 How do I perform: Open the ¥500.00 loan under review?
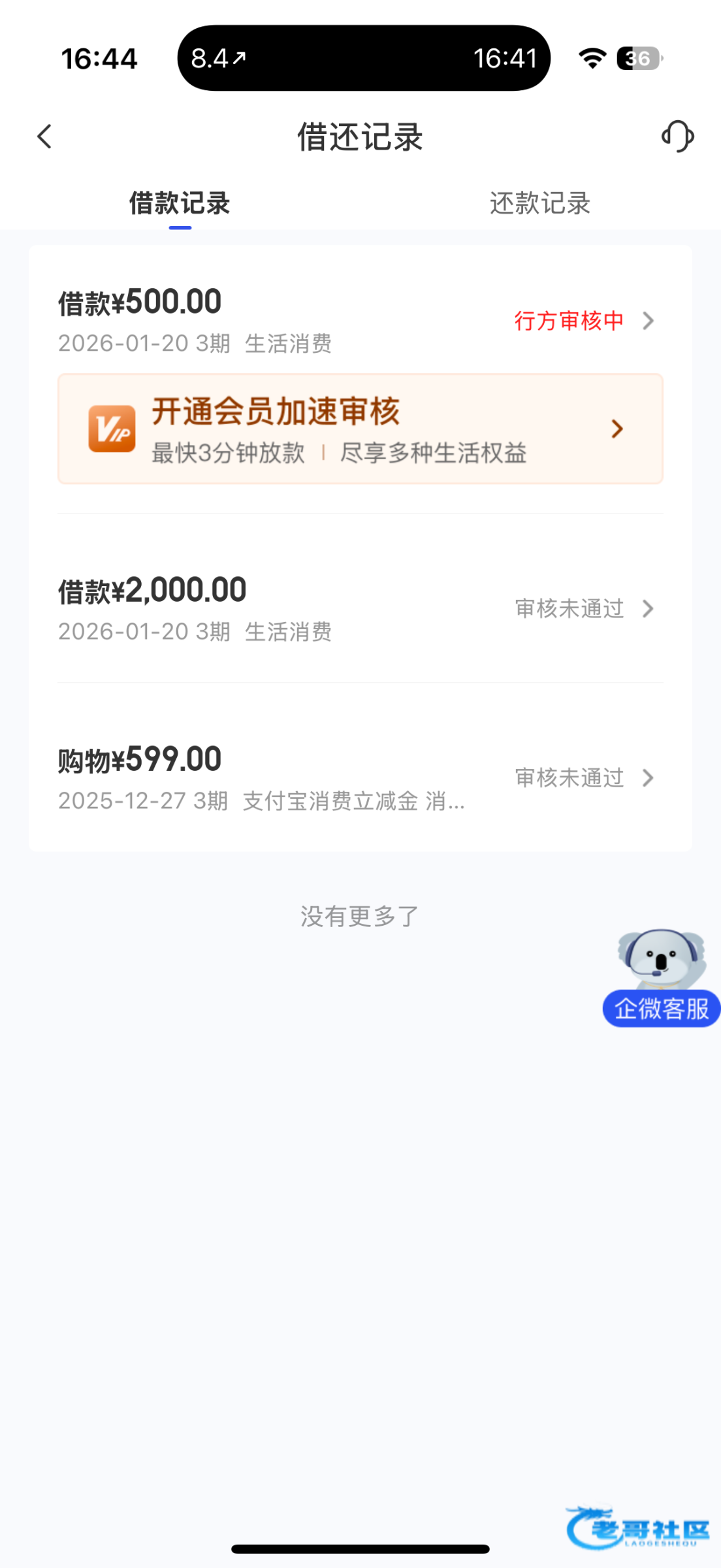tap(359, 320)
